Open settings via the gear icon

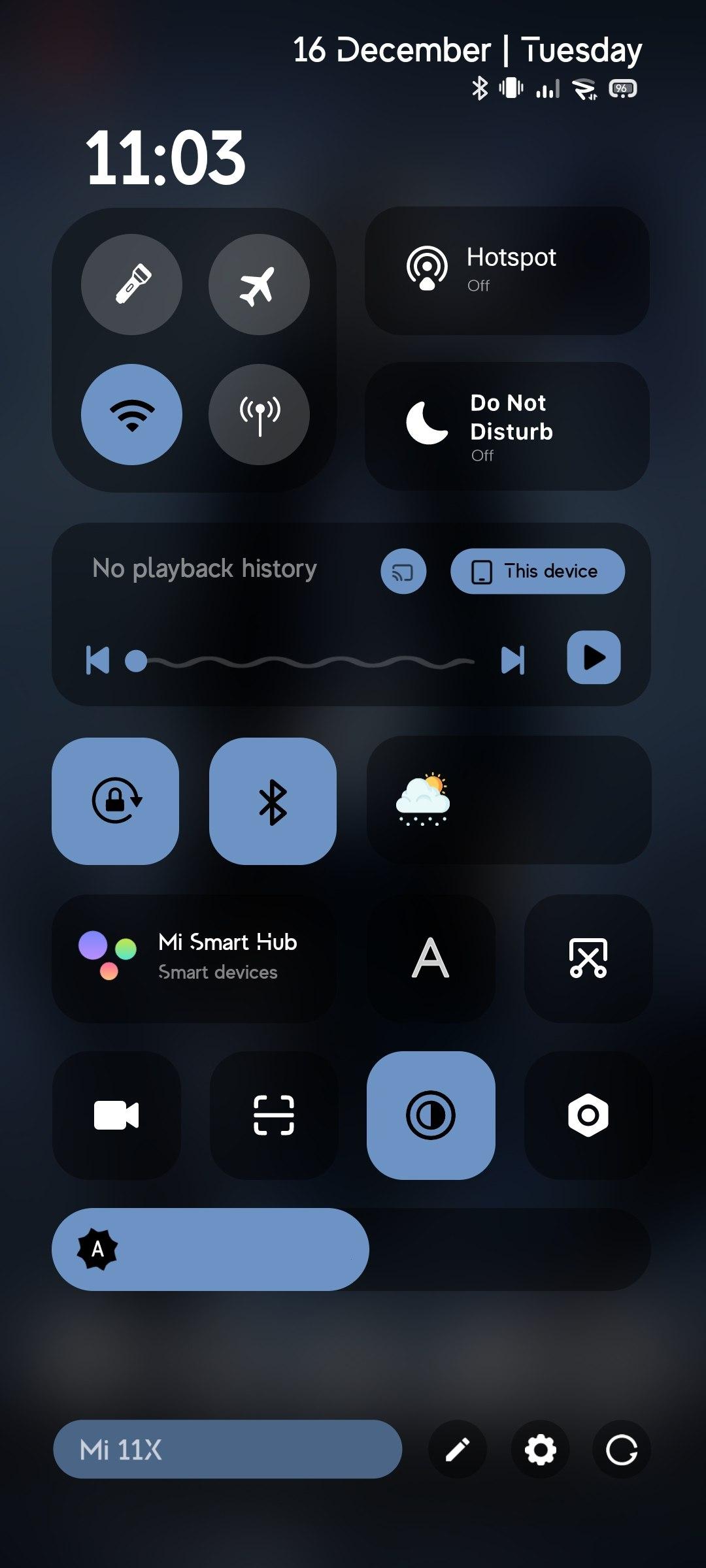coord(540,1449)
